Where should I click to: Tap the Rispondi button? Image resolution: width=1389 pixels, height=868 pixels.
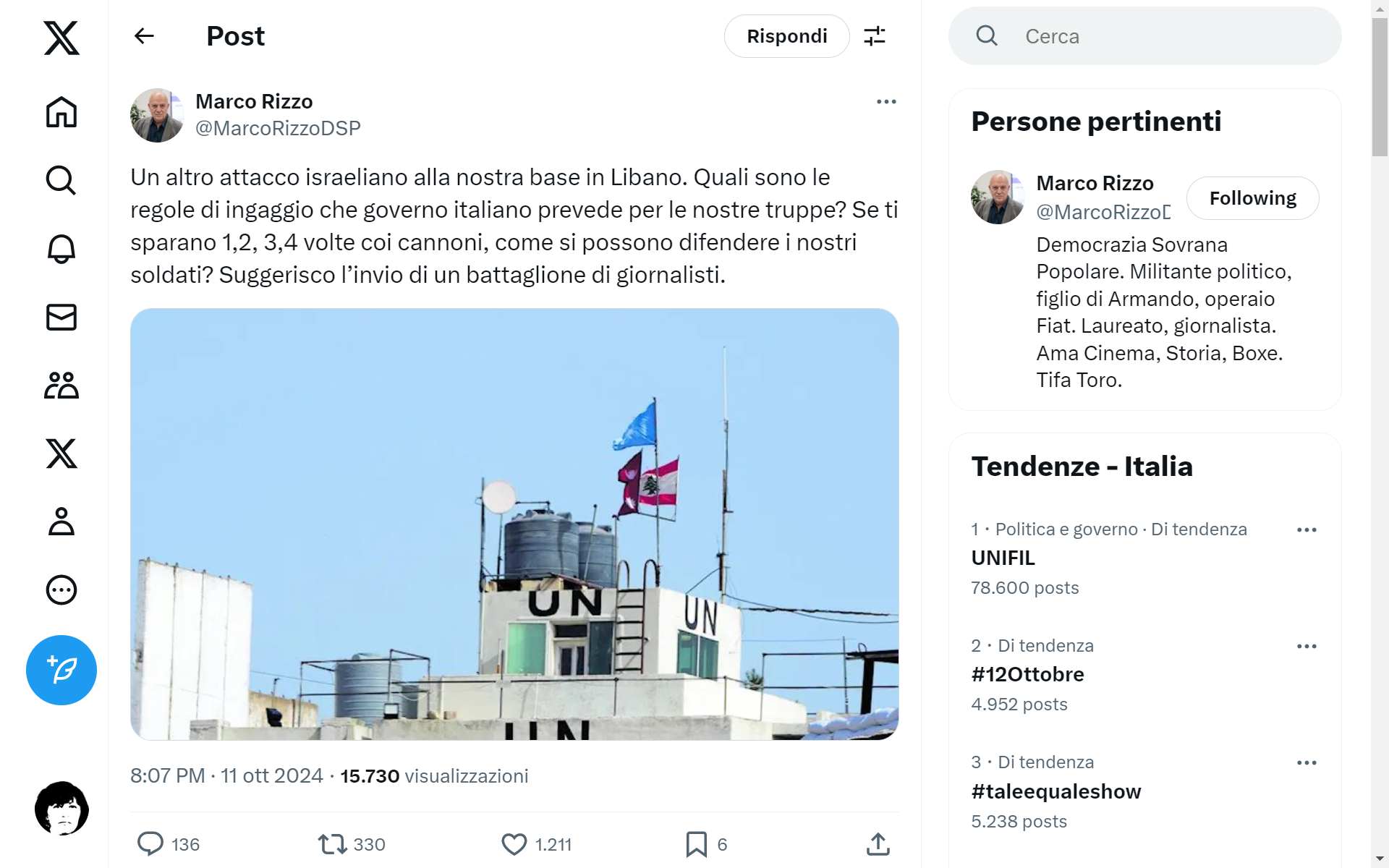point(786,36)
